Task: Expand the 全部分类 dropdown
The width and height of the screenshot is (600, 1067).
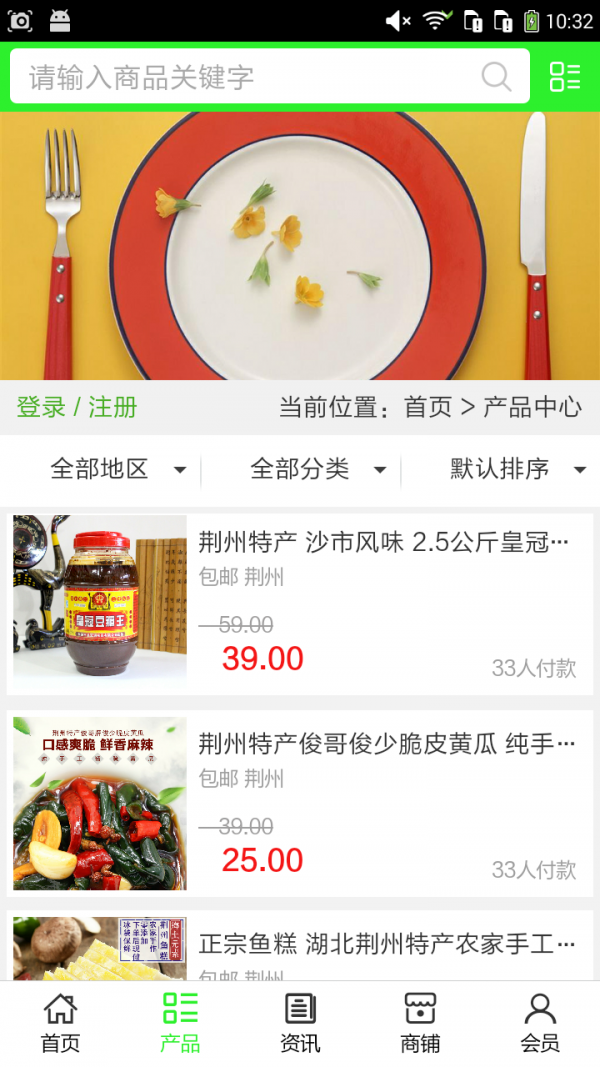Action: coord(318,469)
